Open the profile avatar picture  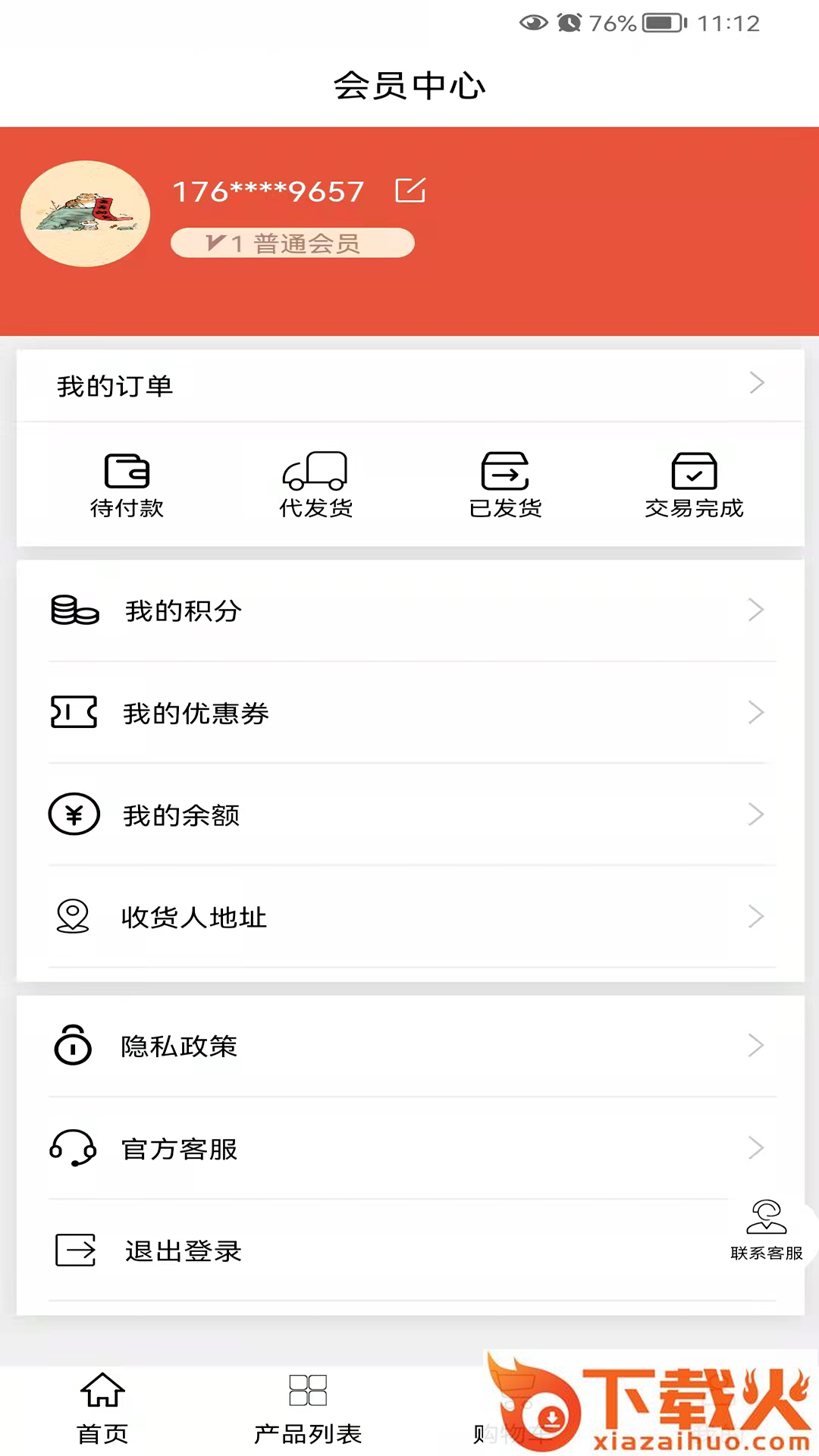(x=85, y=214)
